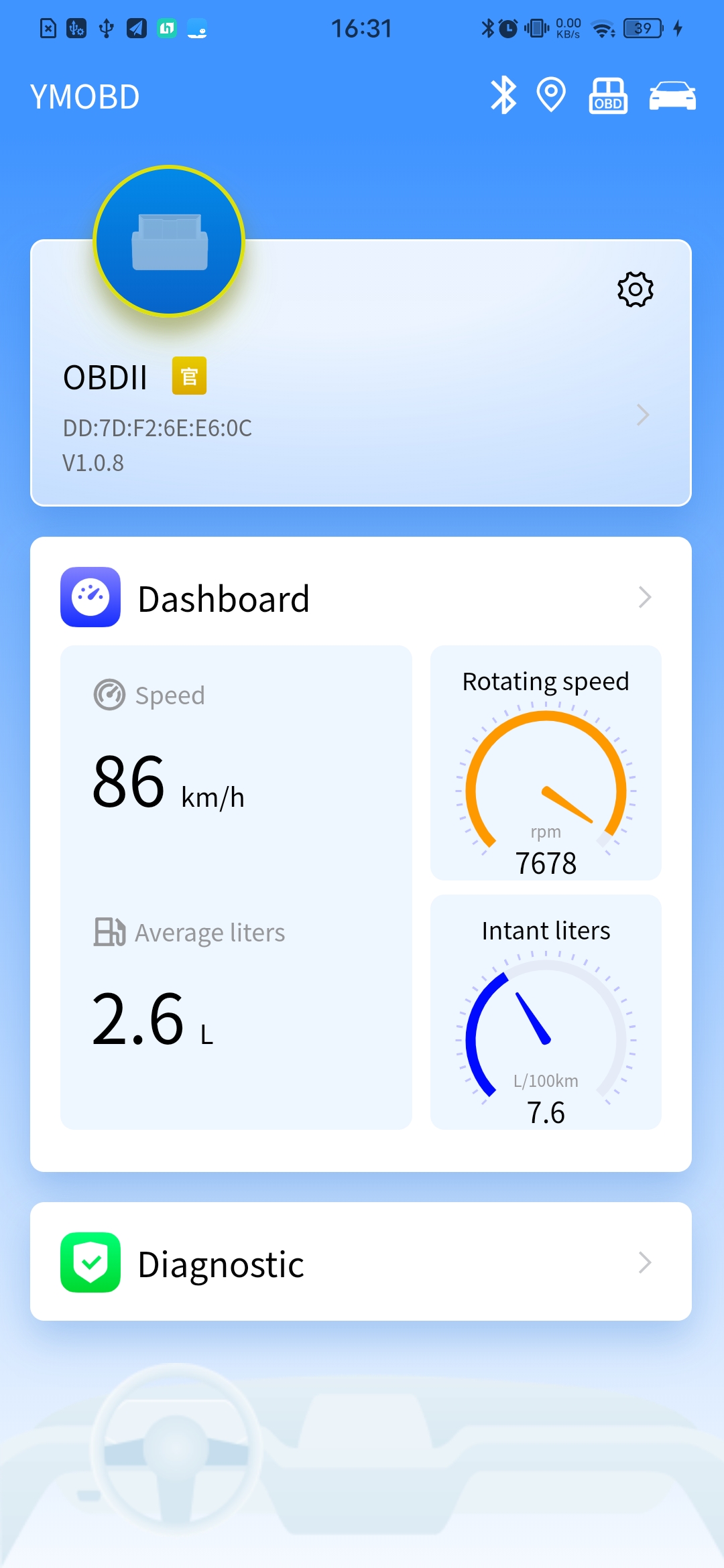Image resolution: width=724 pixels, height=1568 pixels.
Task: Tap the OBD adapter icon in the app bar
Action: pos(608,96)
